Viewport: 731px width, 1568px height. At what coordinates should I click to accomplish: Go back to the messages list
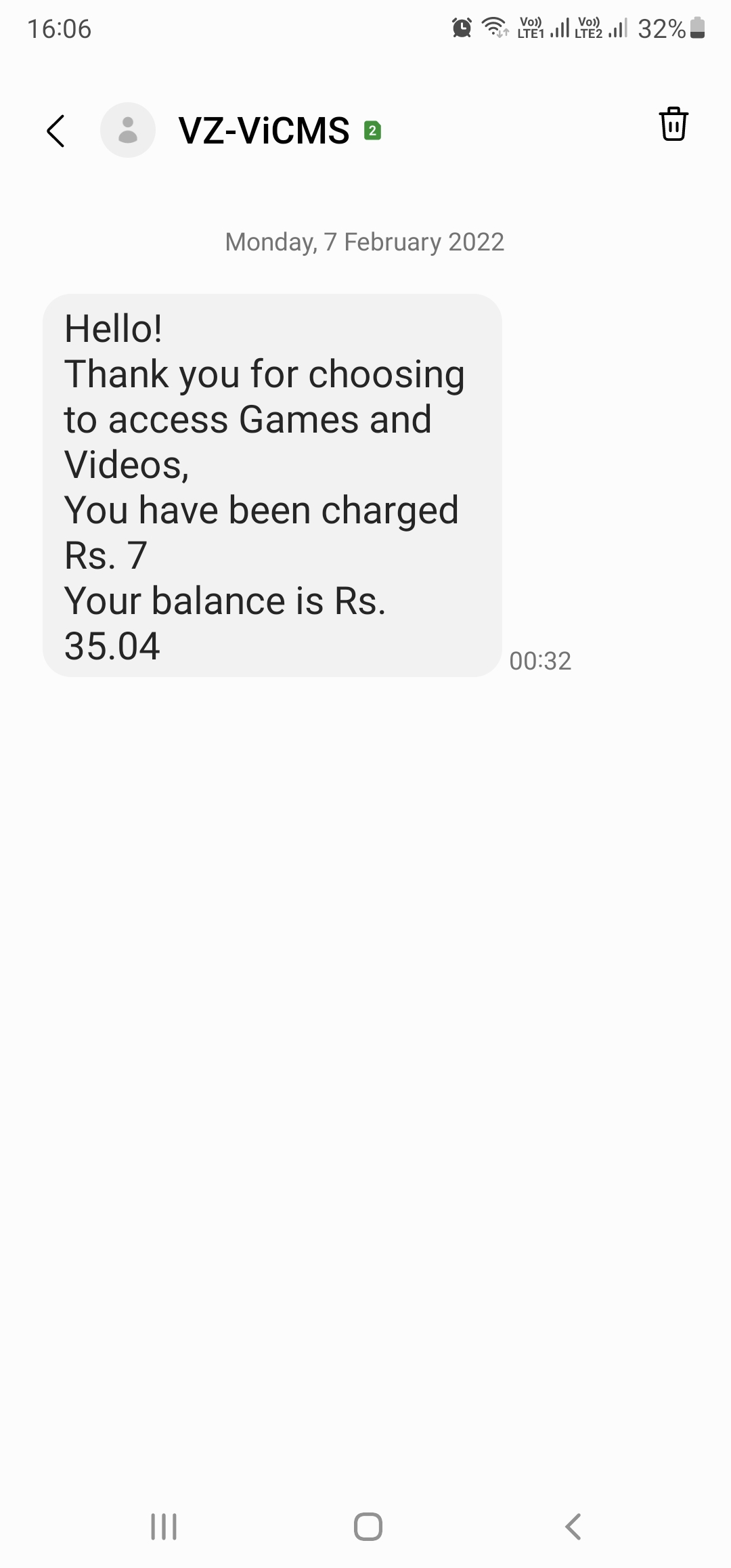(56, 131)
